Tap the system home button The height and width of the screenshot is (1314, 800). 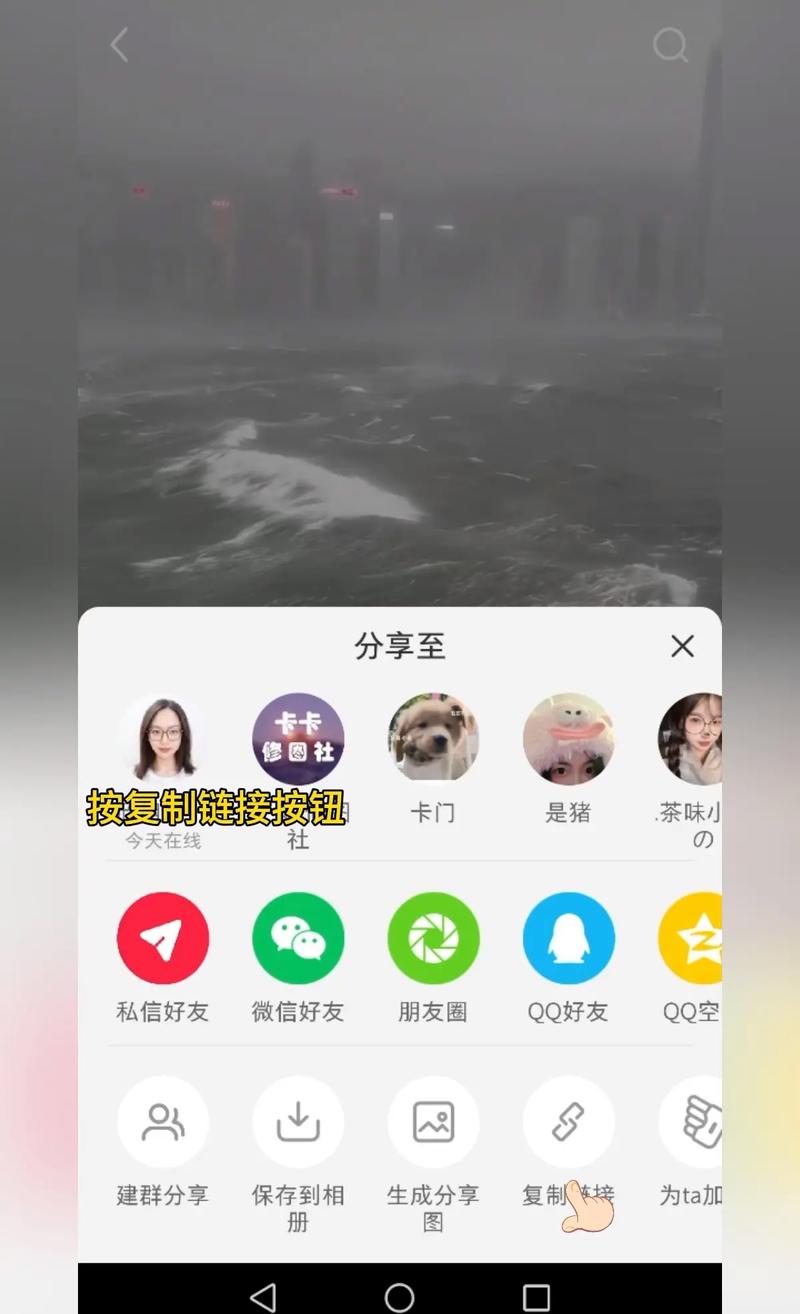click(399, 1297)
